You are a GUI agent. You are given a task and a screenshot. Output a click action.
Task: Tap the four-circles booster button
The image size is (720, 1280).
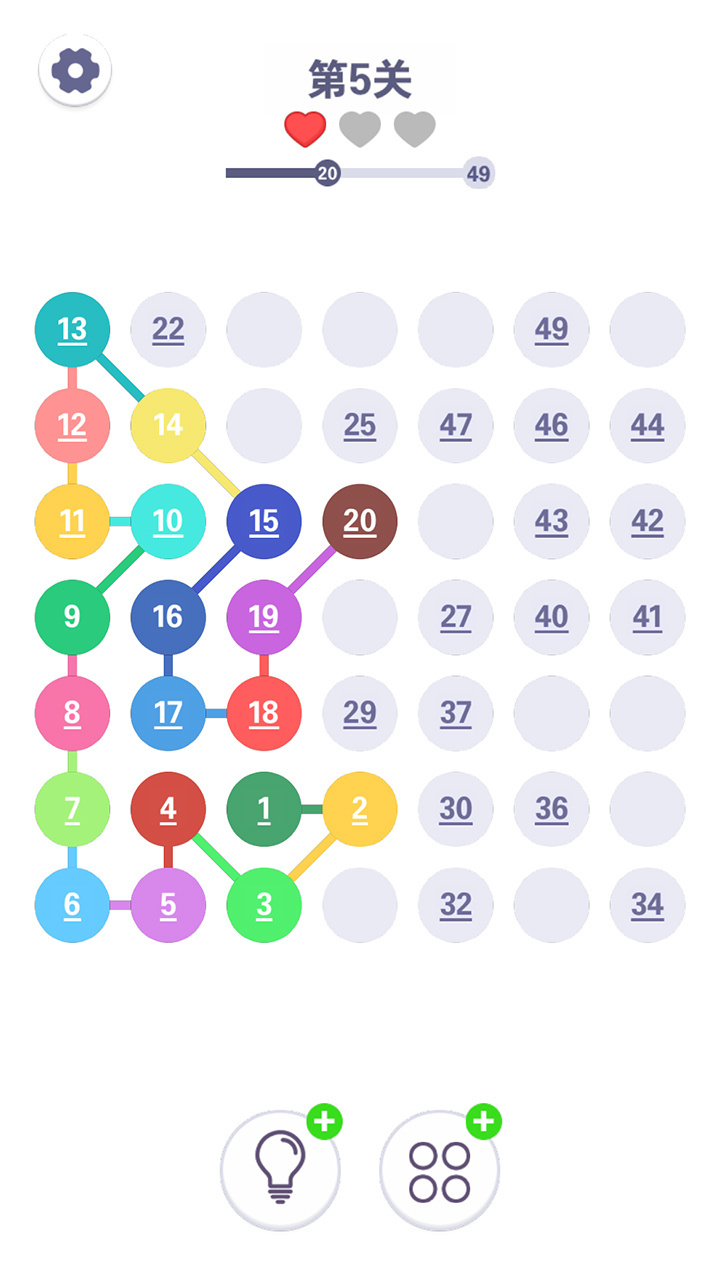439,1171
